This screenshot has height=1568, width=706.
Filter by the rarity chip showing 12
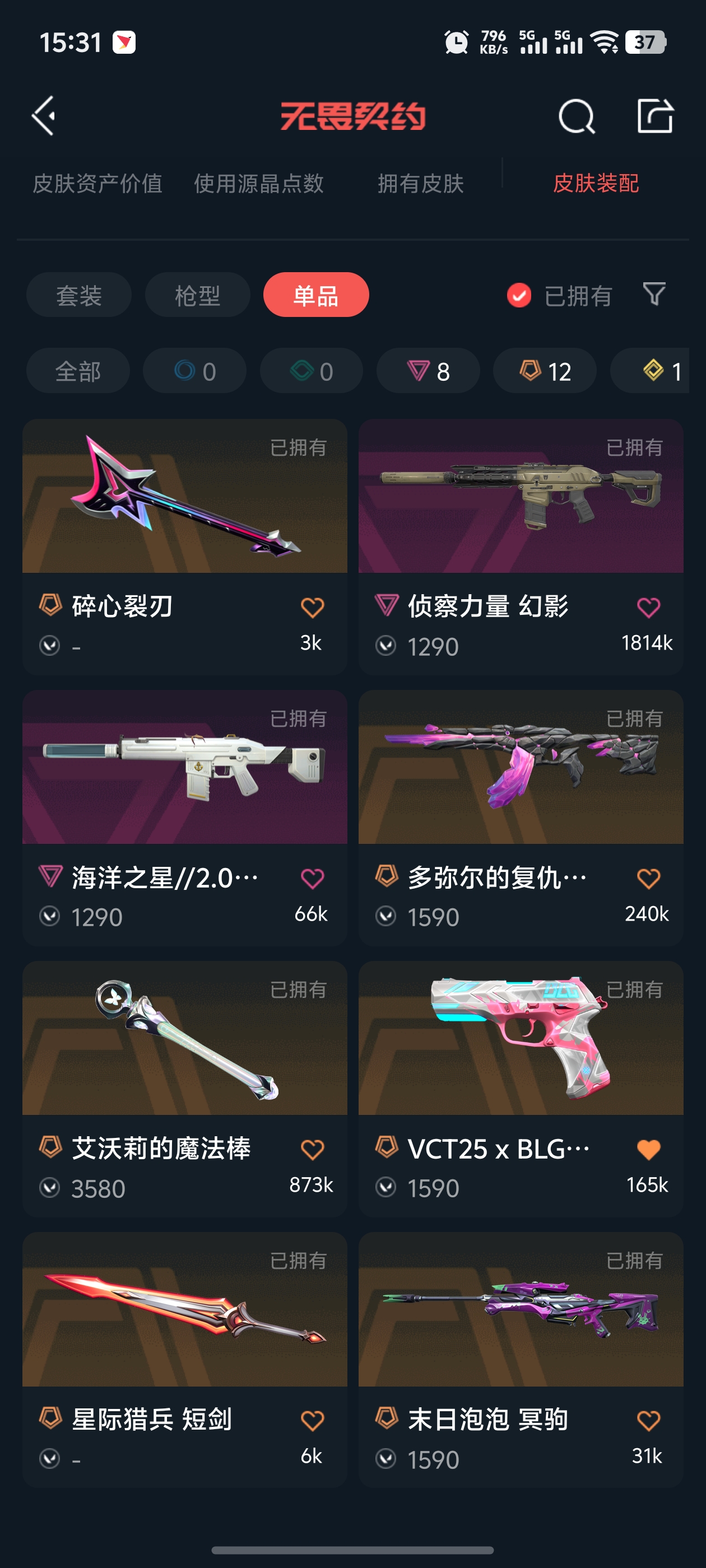click(x=545, y=371)
